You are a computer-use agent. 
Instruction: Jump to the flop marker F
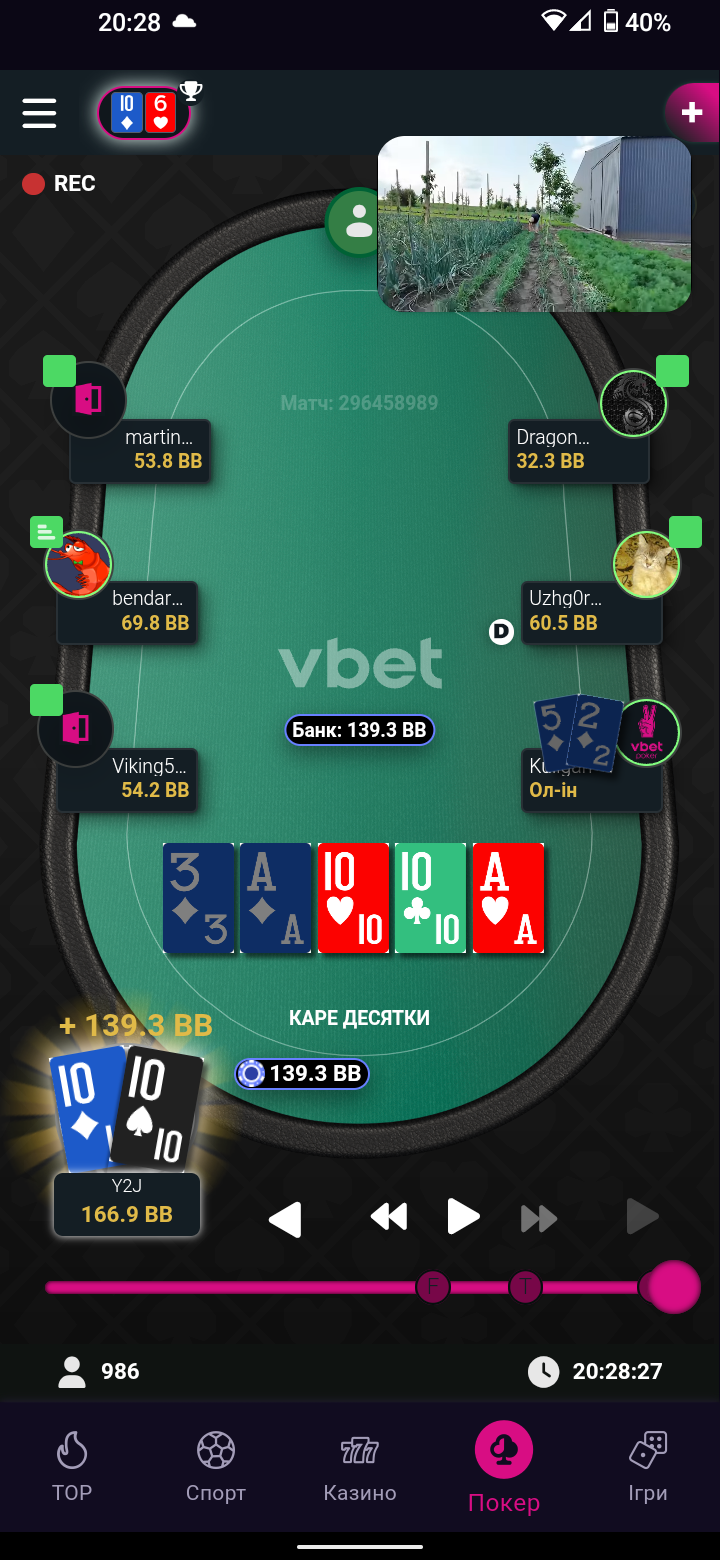pos(433,1286)
